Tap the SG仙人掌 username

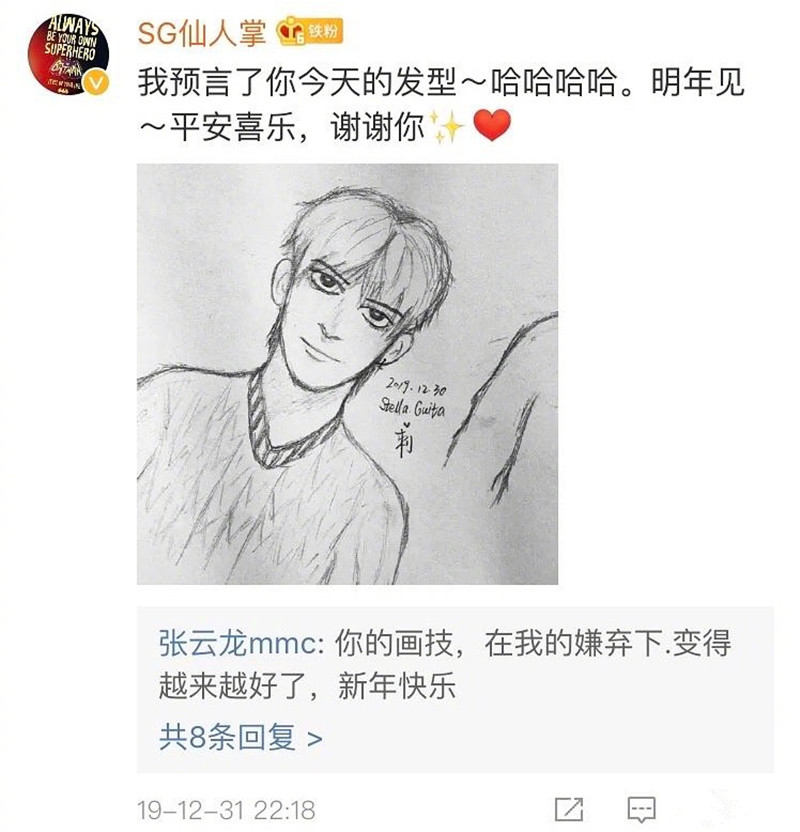click(x=202, y=32)
